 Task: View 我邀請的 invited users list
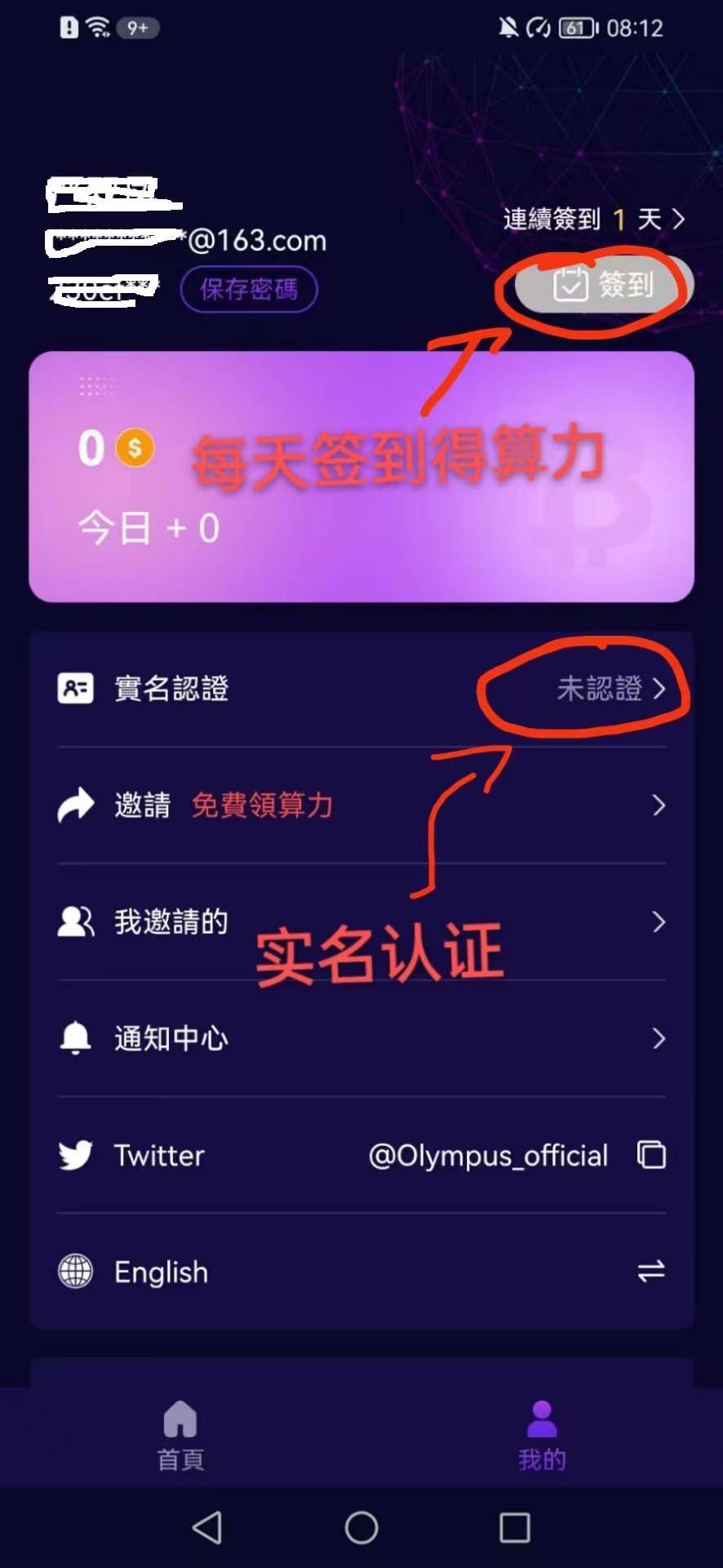tap(361, 922)
